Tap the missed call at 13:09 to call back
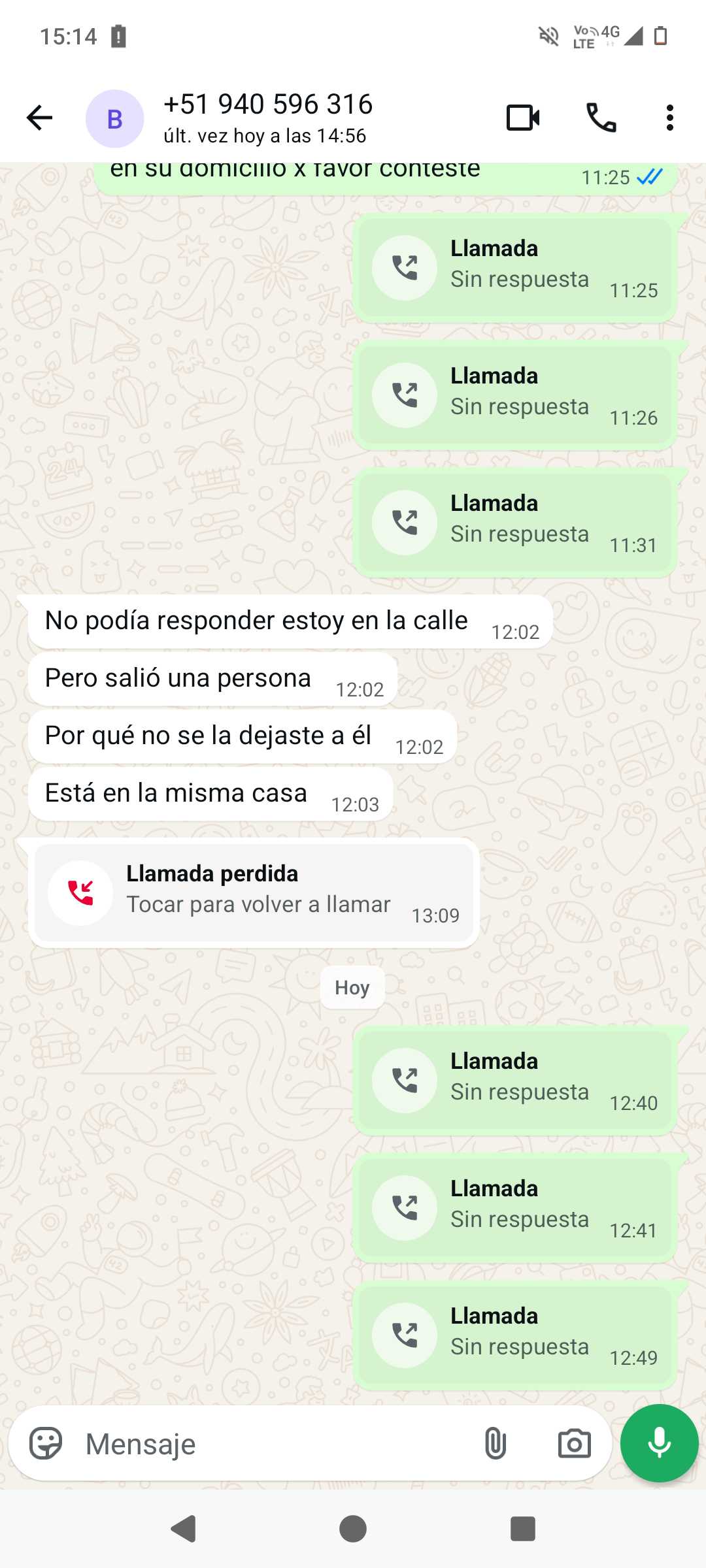Screen dimensions: 706x1568 (x=254, y=892)
